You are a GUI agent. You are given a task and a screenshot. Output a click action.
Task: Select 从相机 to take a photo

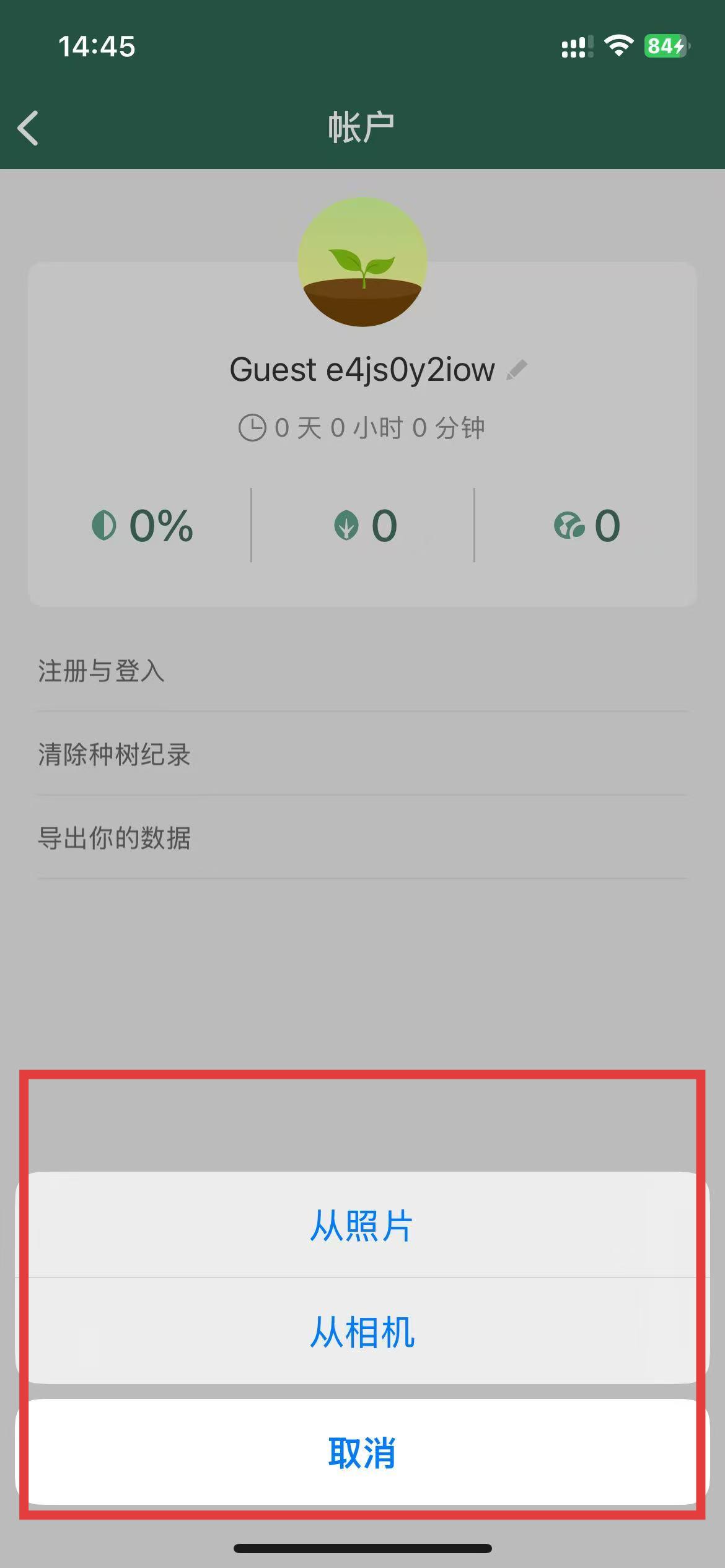point(362,1332)
